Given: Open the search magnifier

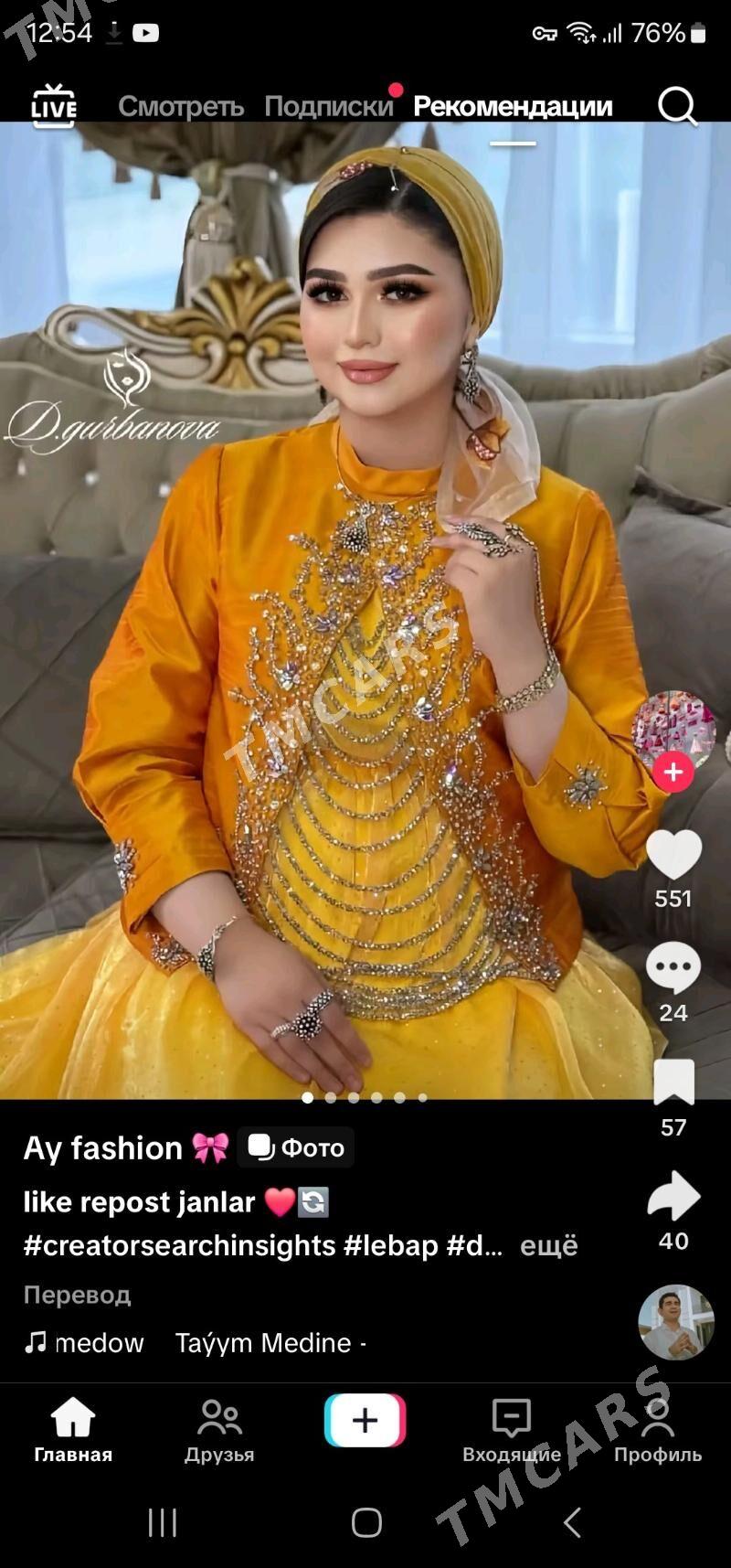Looking at the screenshot, I should (x=677, y=106).
